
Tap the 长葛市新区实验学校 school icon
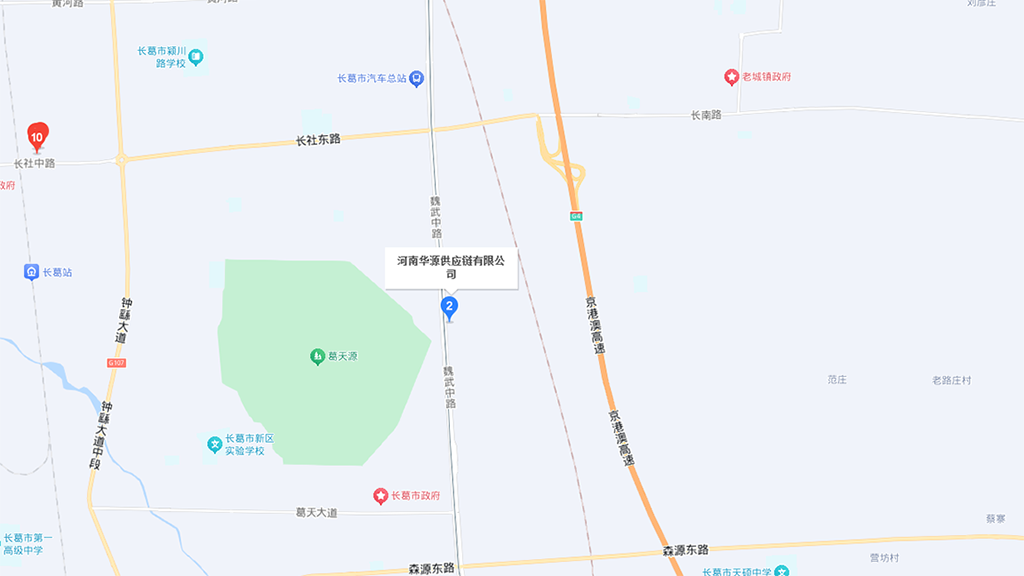(214, 444)
